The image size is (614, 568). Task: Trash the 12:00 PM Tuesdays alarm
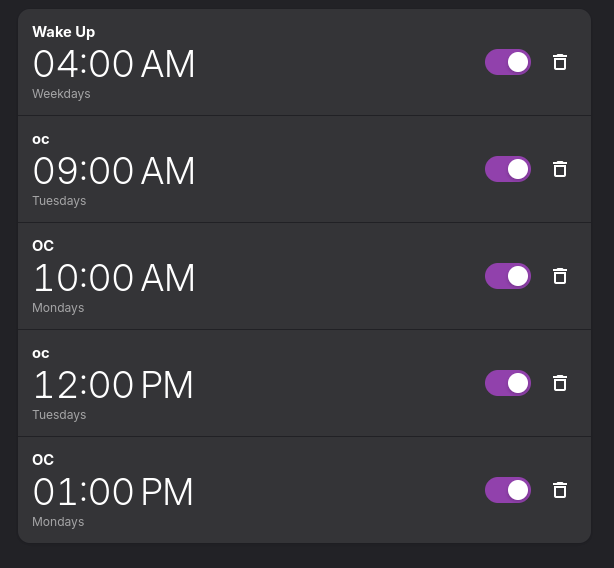tap(560, 383)
